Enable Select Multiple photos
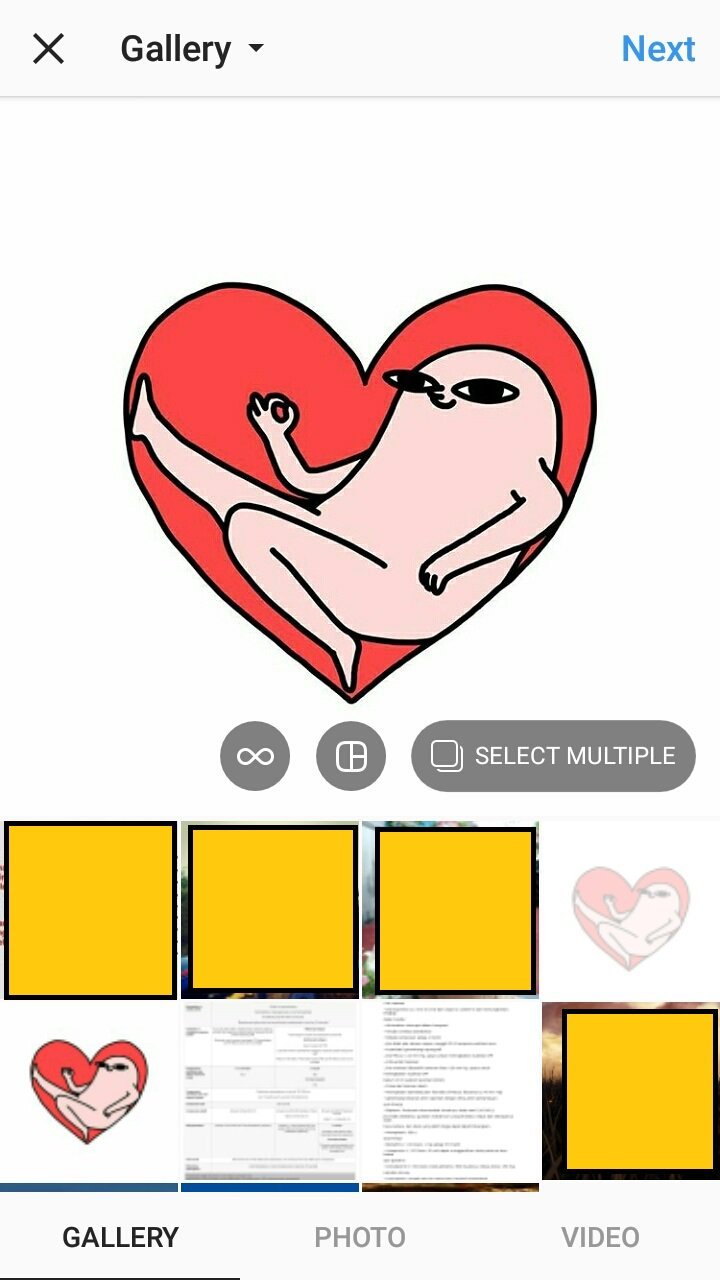 point(553,756)
